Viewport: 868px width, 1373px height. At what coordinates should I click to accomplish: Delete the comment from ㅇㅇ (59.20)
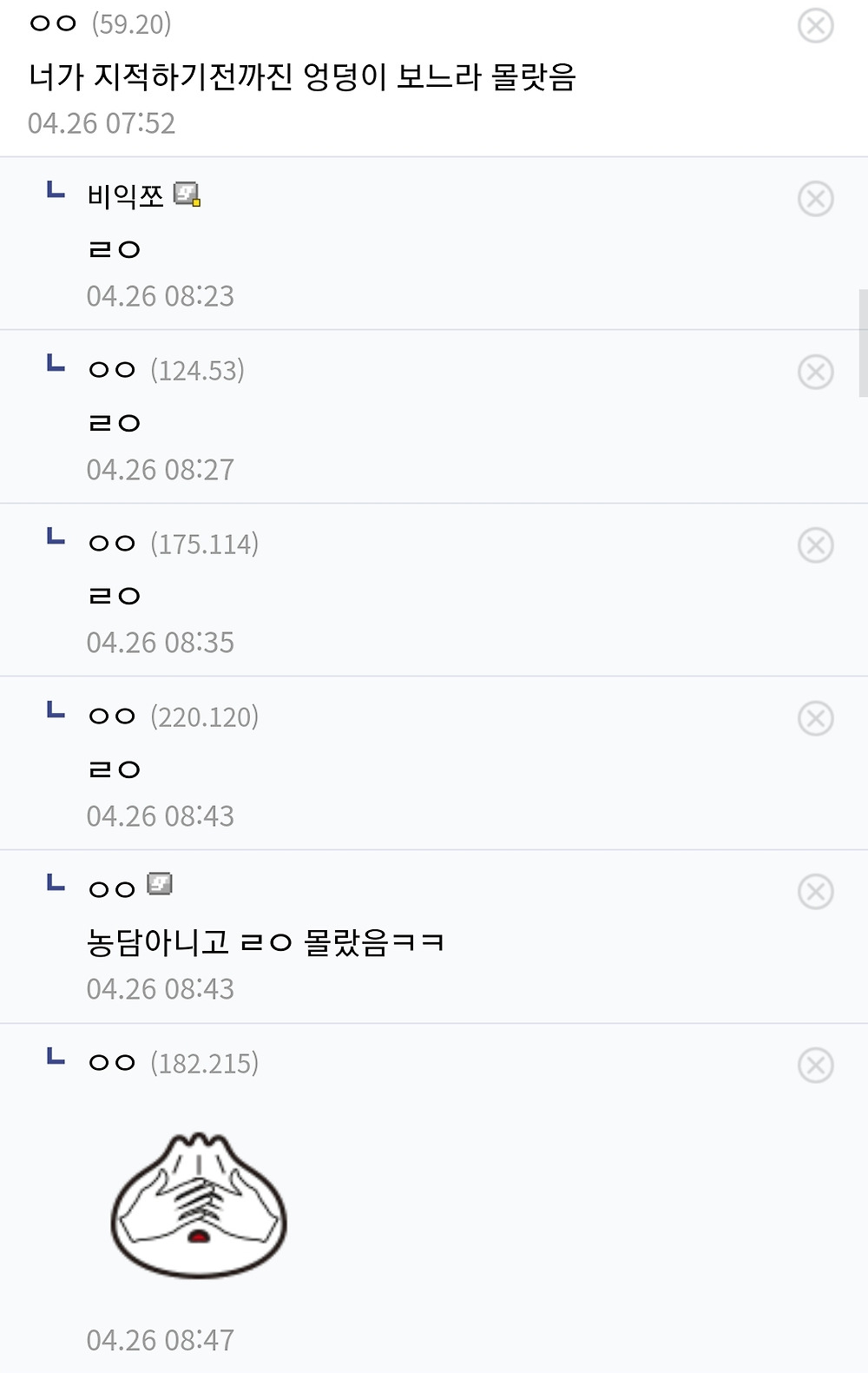pyautogui.click(x=815, y=26)
